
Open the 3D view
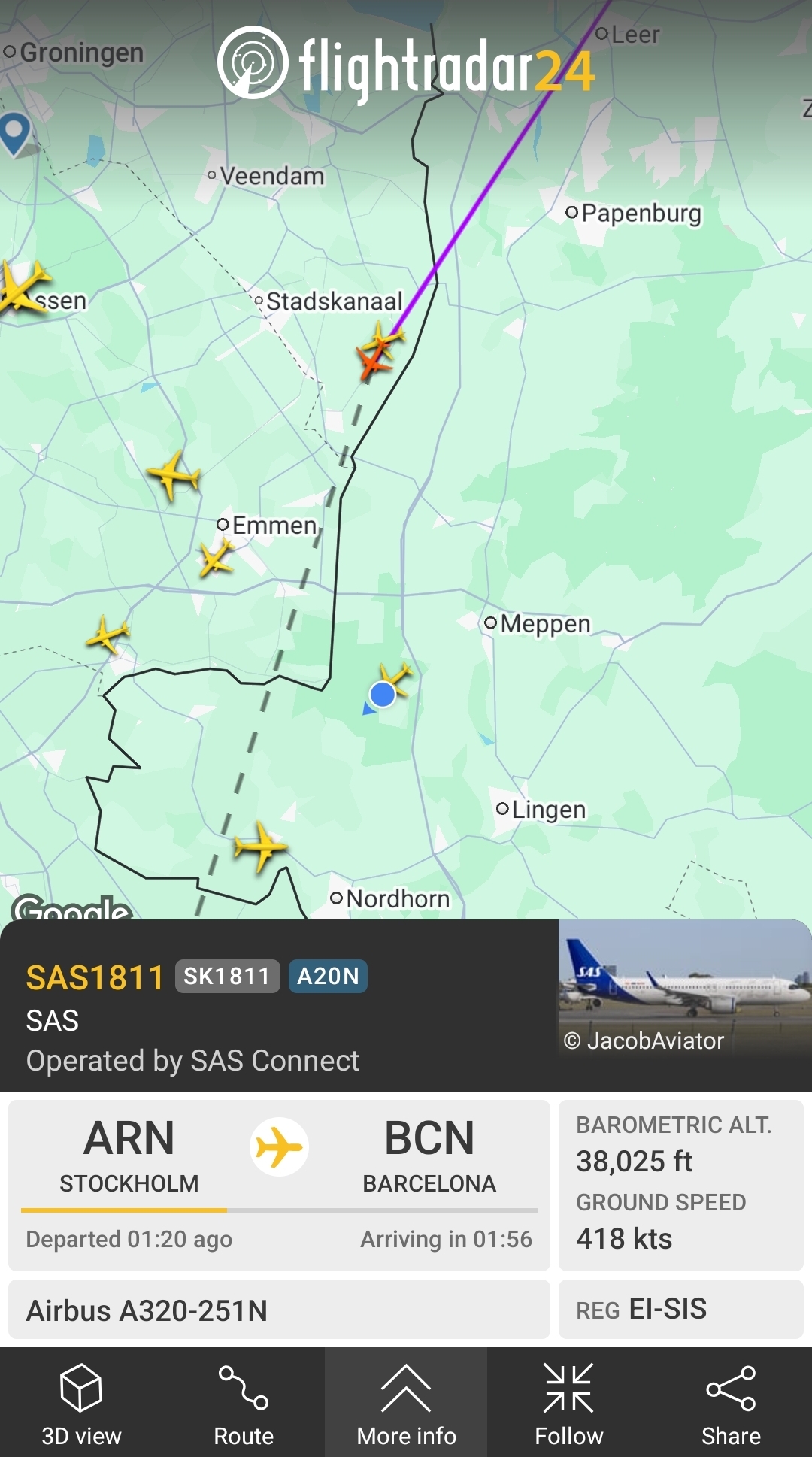point(81,1403)
